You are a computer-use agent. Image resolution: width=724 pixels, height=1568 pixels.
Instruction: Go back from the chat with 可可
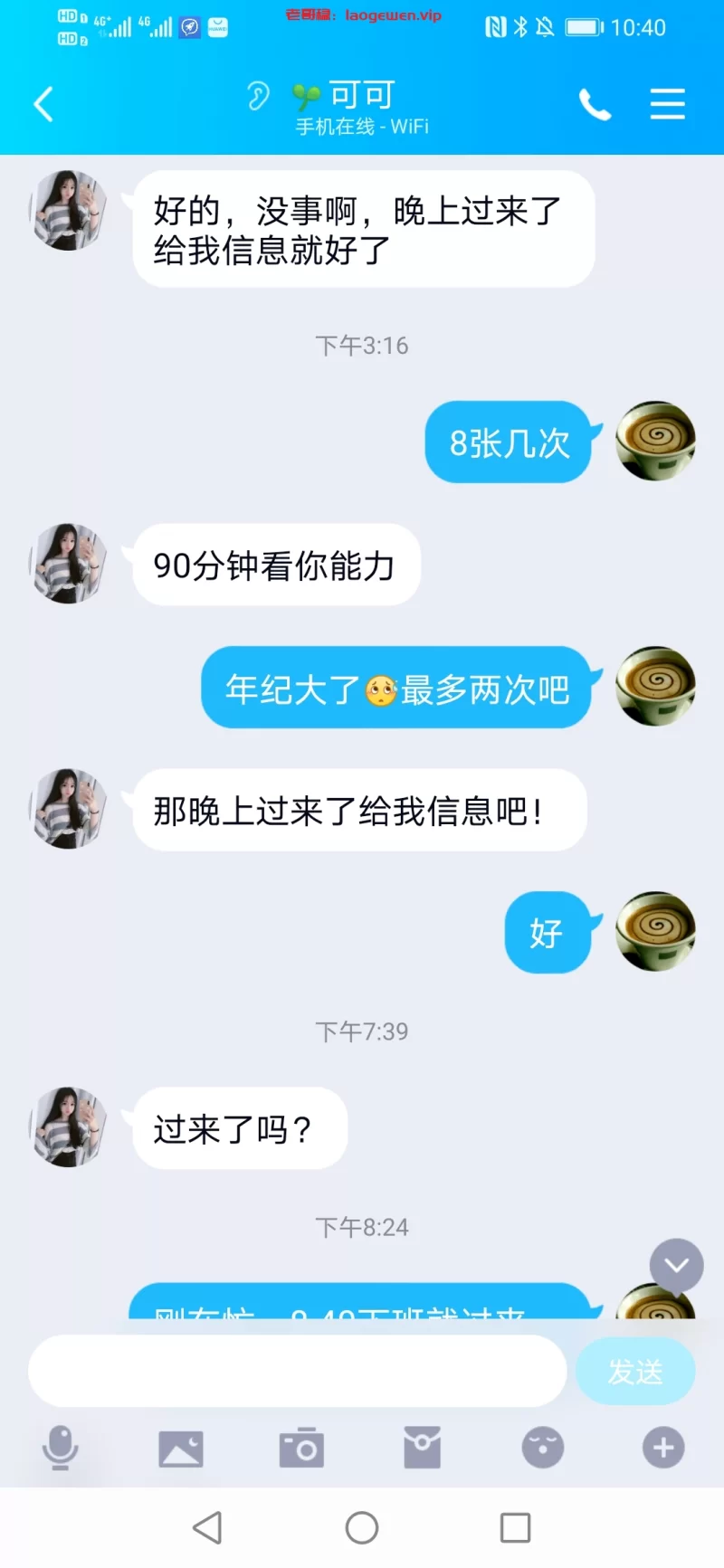point(43,104)
